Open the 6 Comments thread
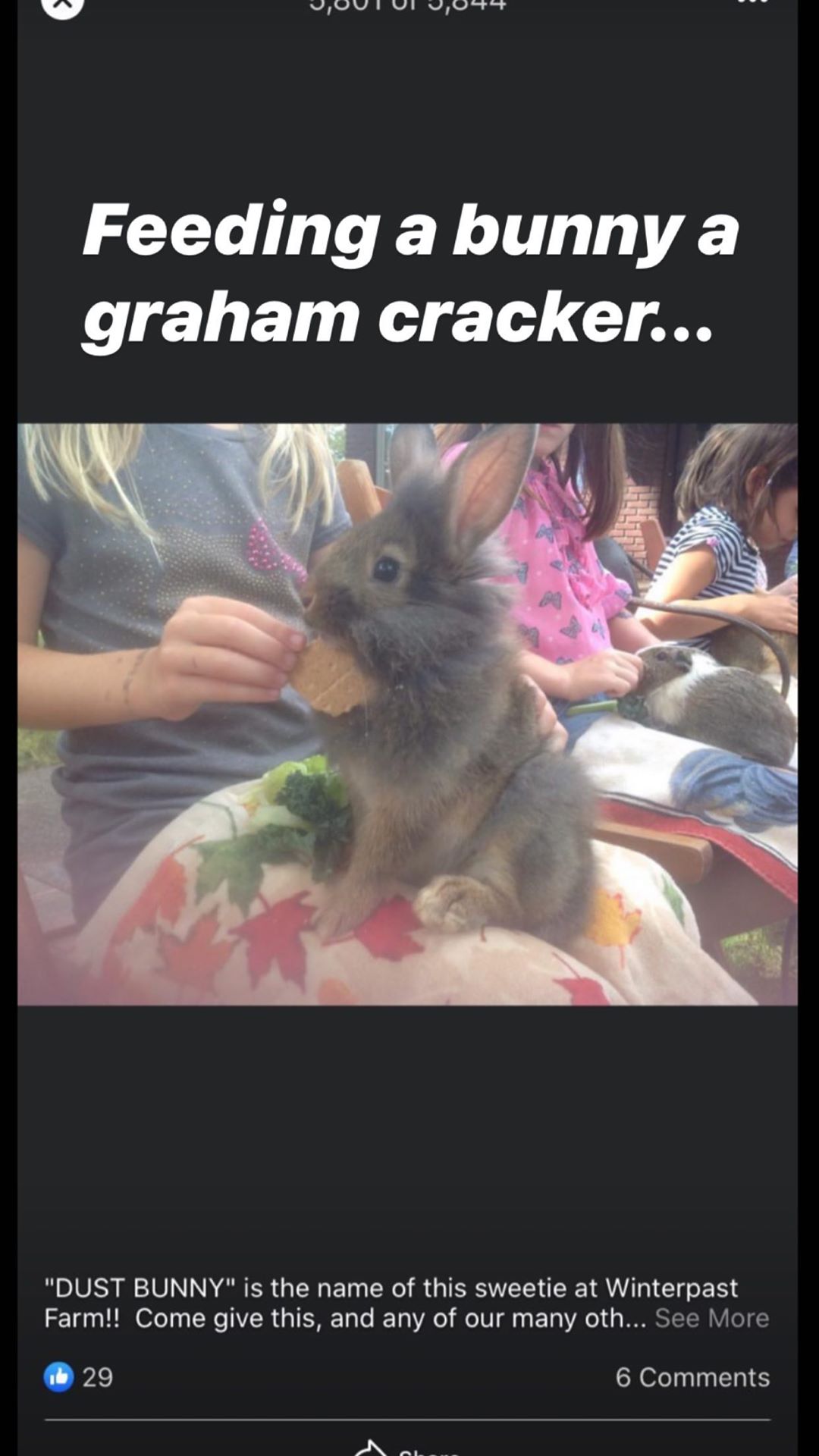 pyautogui.click(x=692, y=1377)
